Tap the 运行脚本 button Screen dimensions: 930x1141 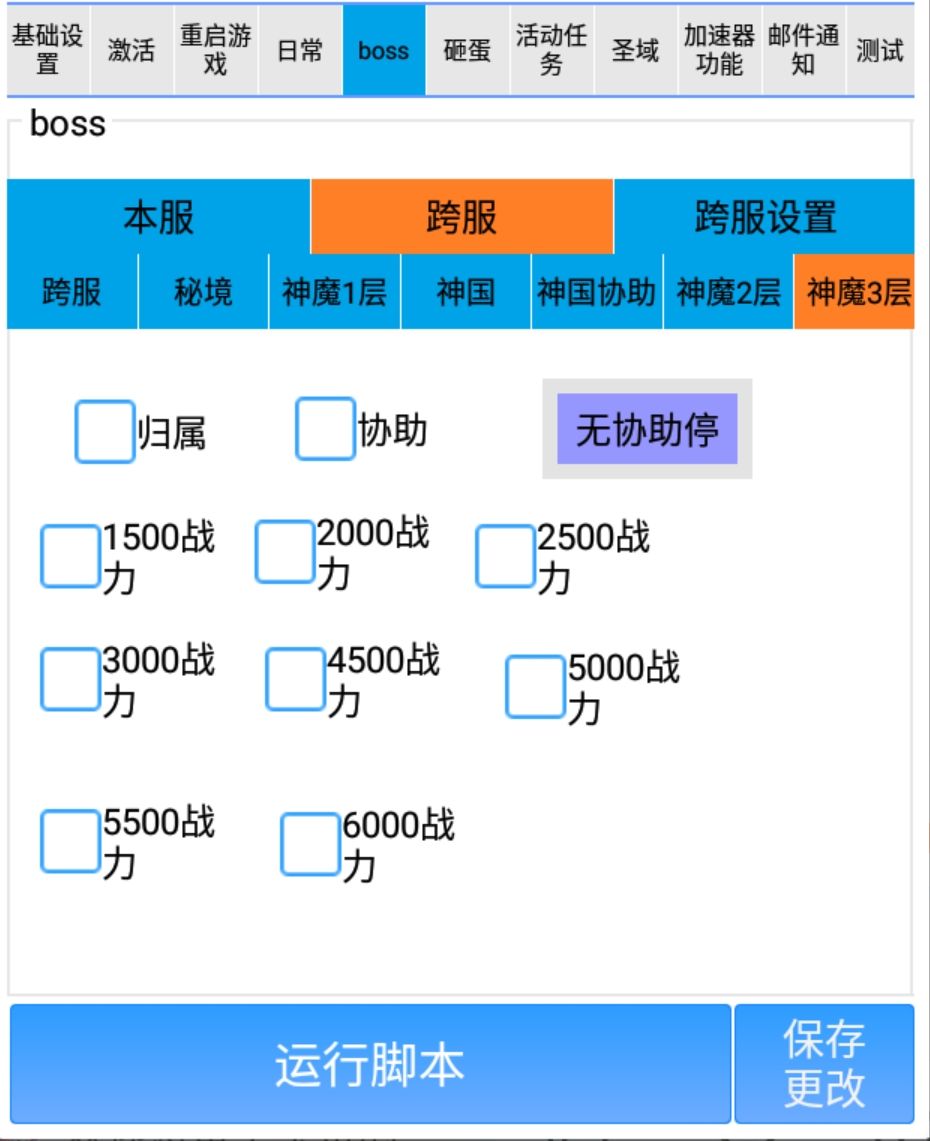click(370, 1064)
